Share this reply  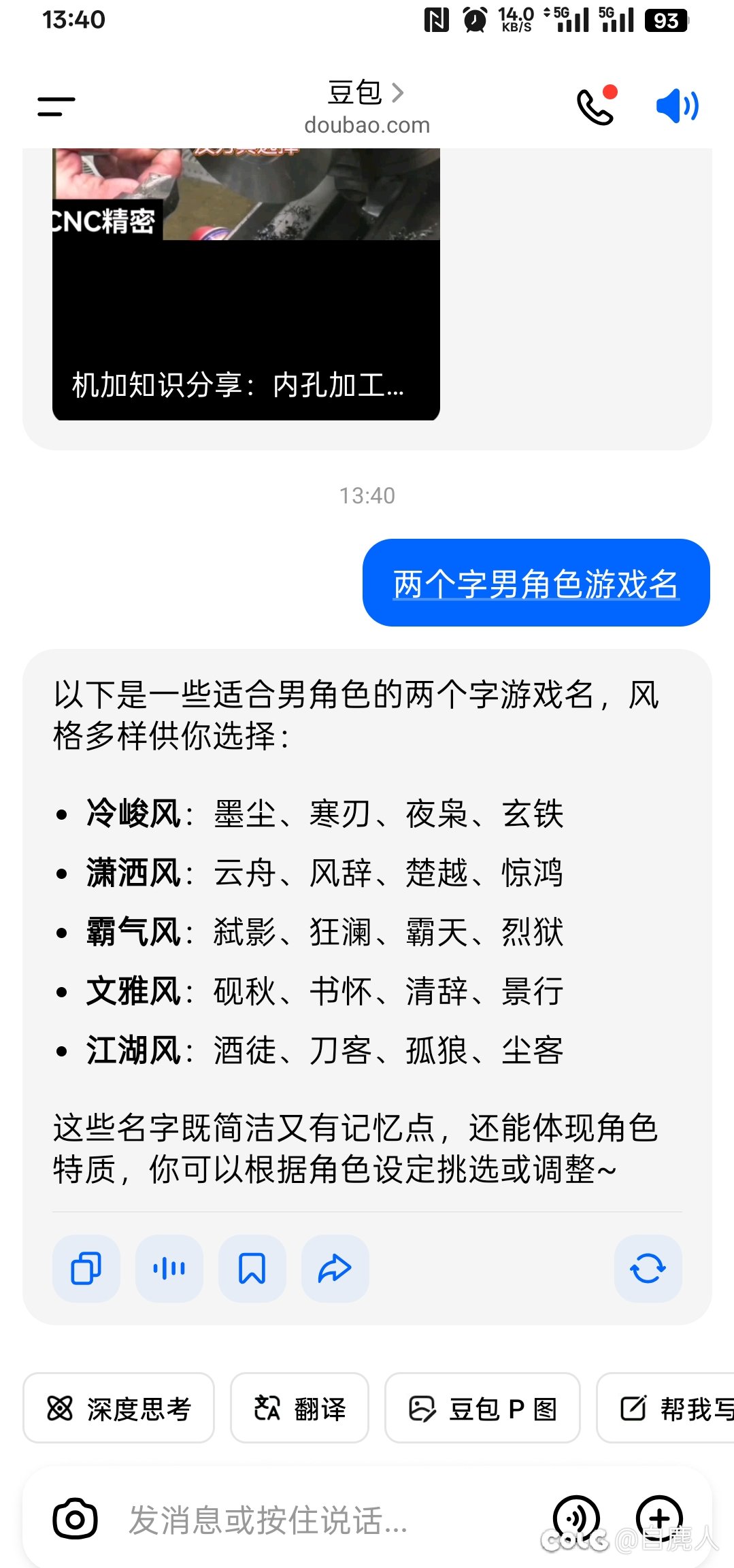pyautogui.click(x=335, y=1269)
